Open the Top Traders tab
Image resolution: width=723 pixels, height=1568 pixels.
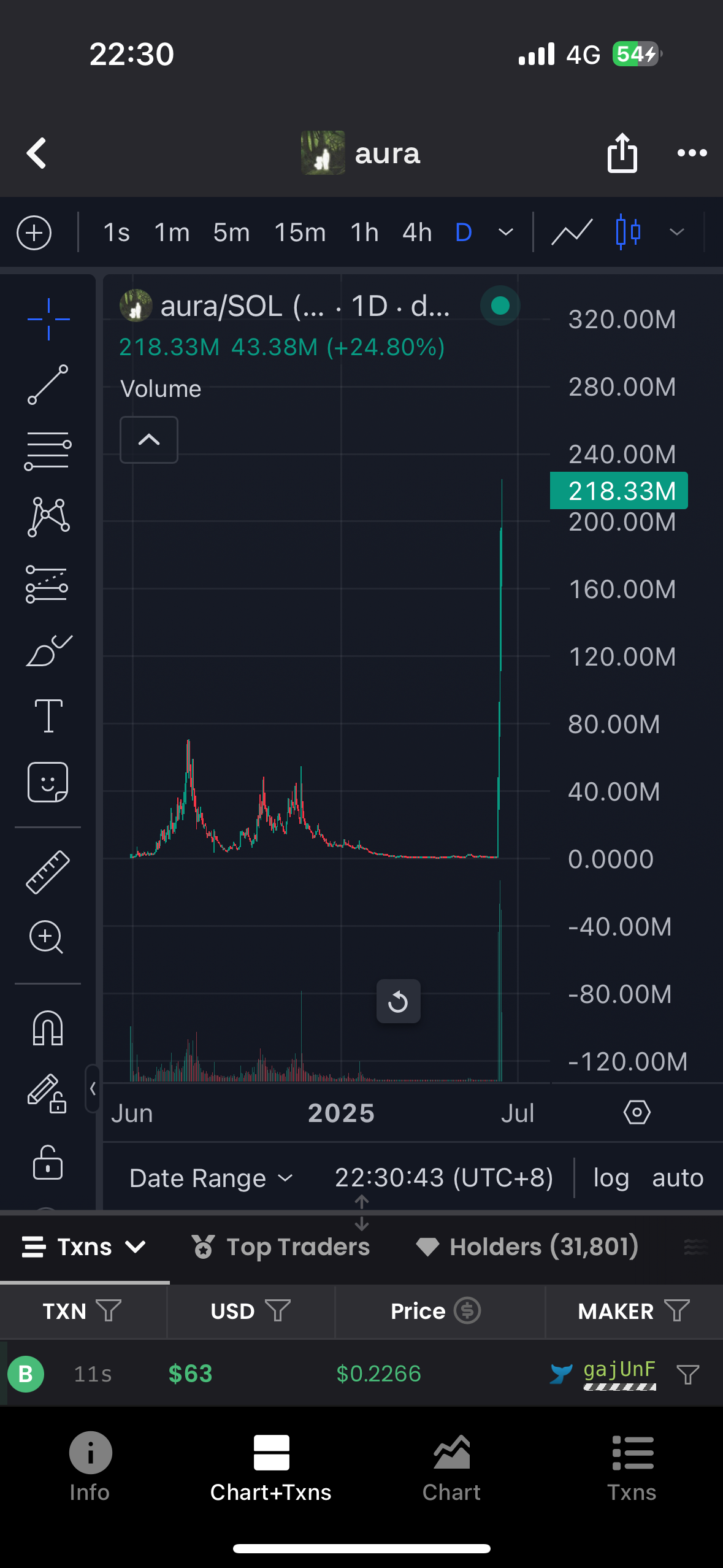click(281, 1247)
